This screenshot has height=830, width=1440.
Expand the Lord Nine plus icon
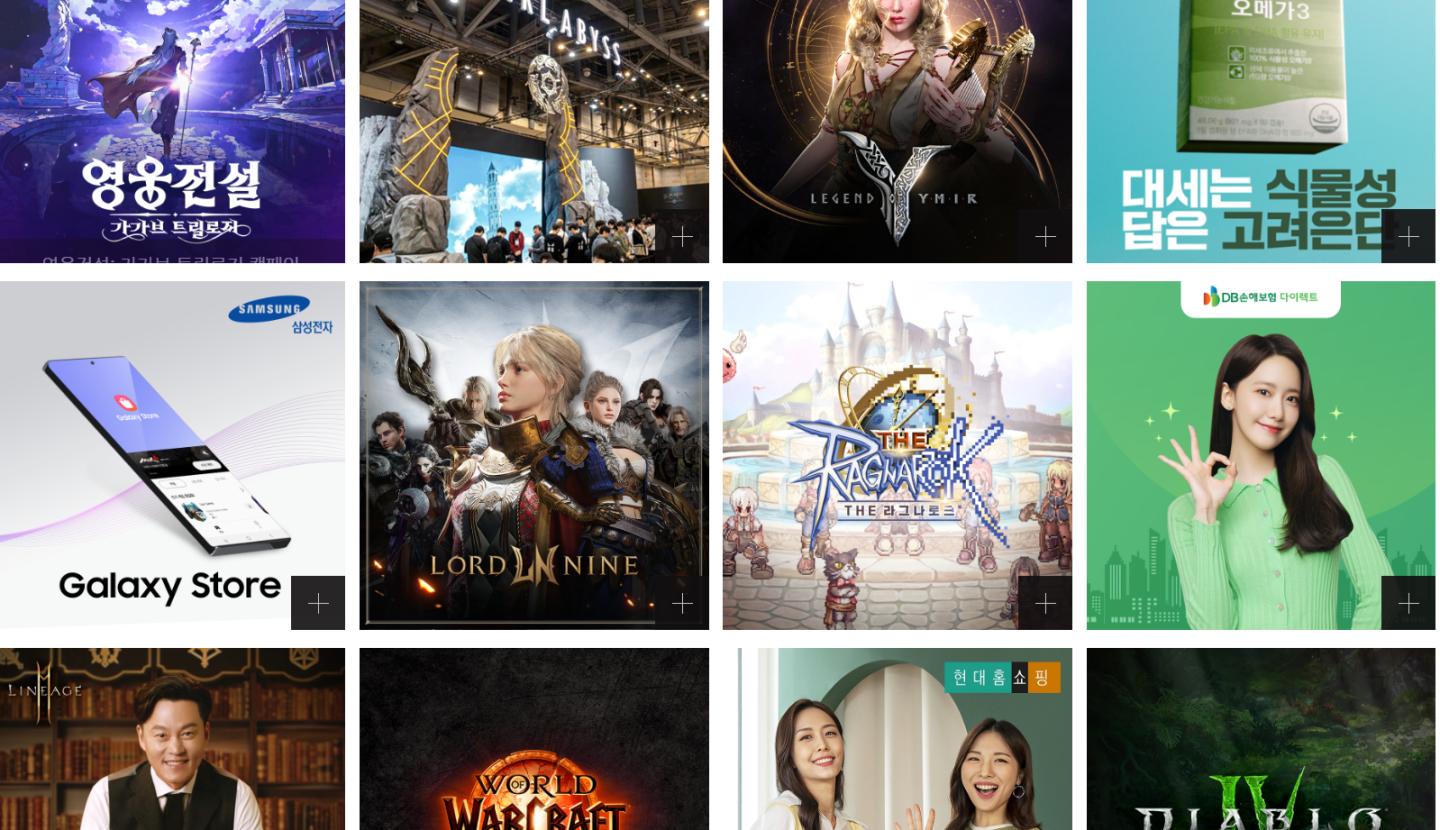click(682, 603)
